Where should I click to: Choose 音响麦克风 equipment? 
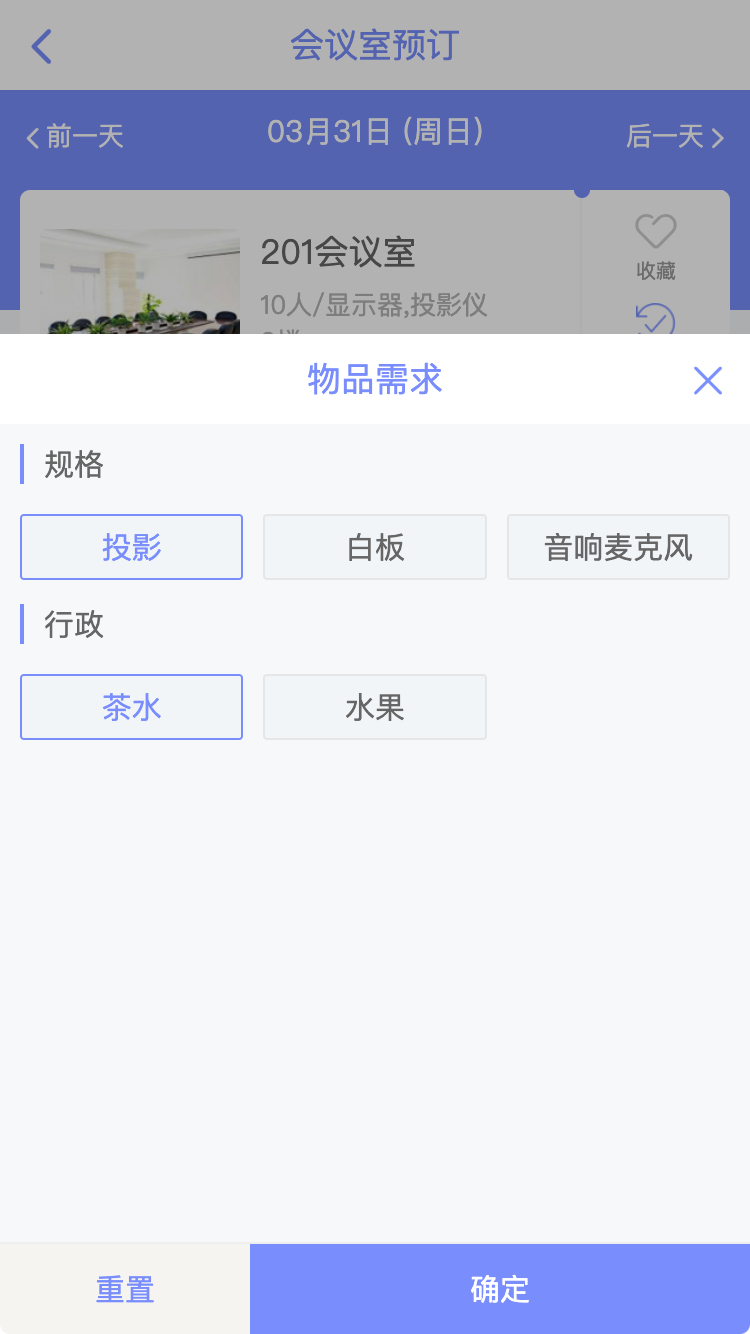[x=618, y=547]
